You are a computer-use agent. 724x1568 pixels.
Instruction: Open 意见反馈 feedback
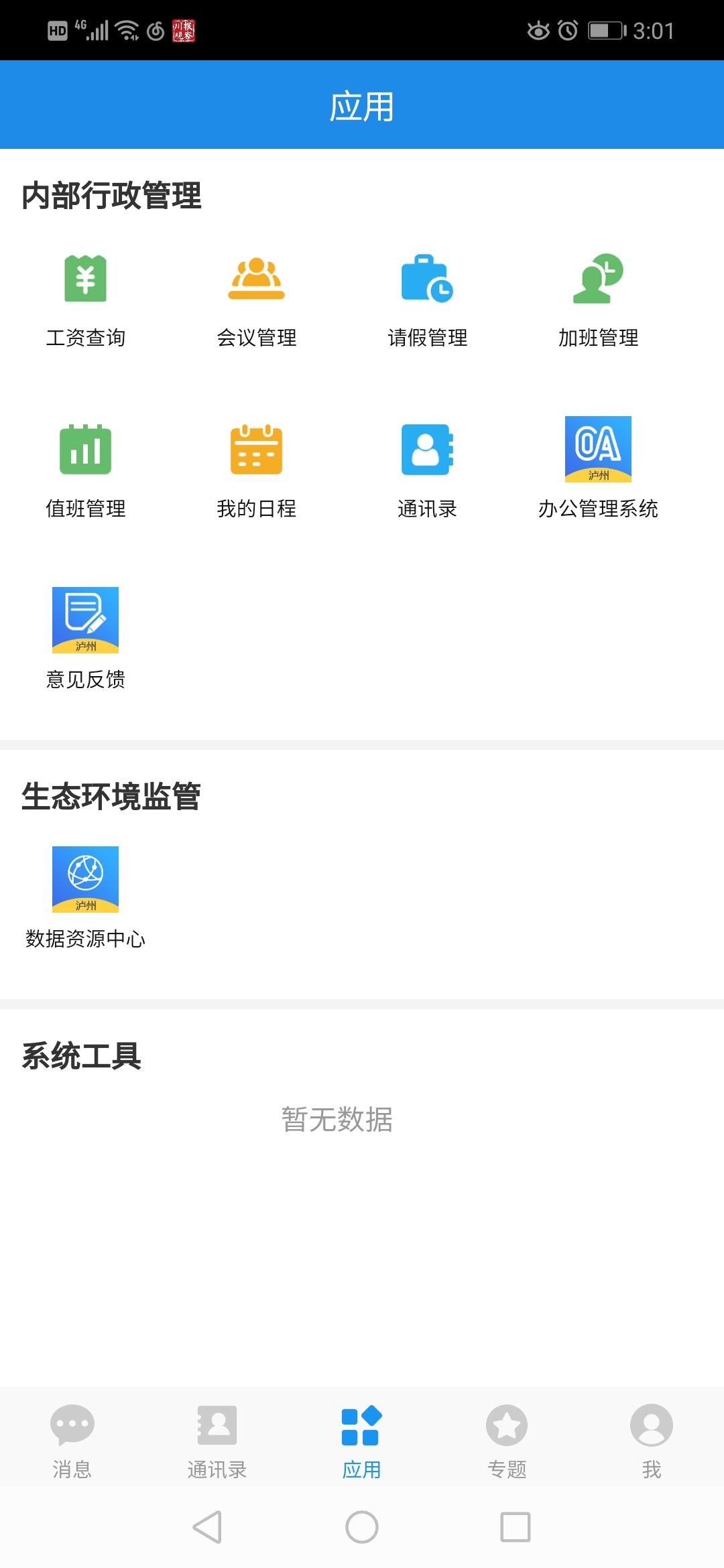point(85,620)
